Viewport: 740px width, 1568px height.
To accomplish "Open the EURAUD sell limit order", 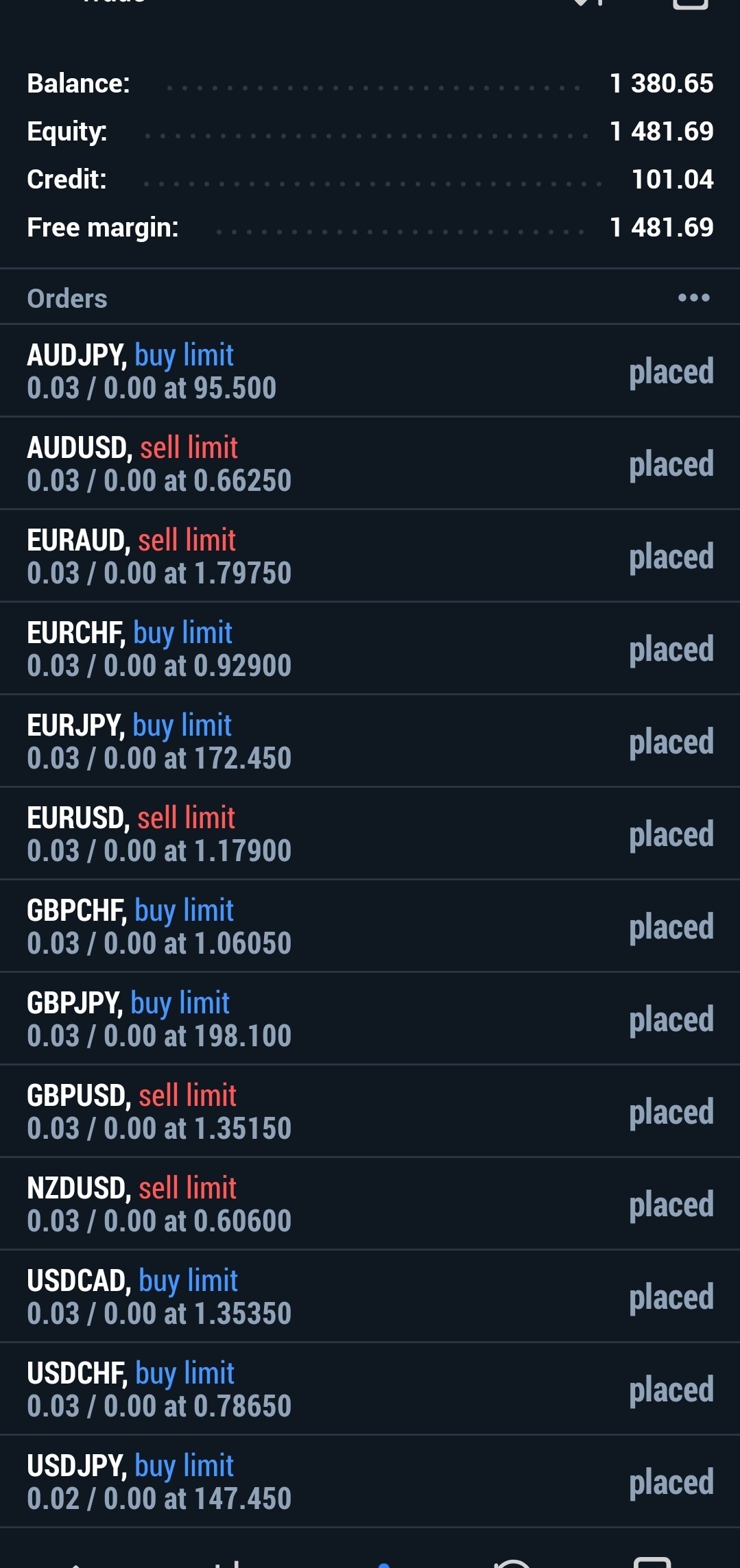I will click(x=370, y=556).
